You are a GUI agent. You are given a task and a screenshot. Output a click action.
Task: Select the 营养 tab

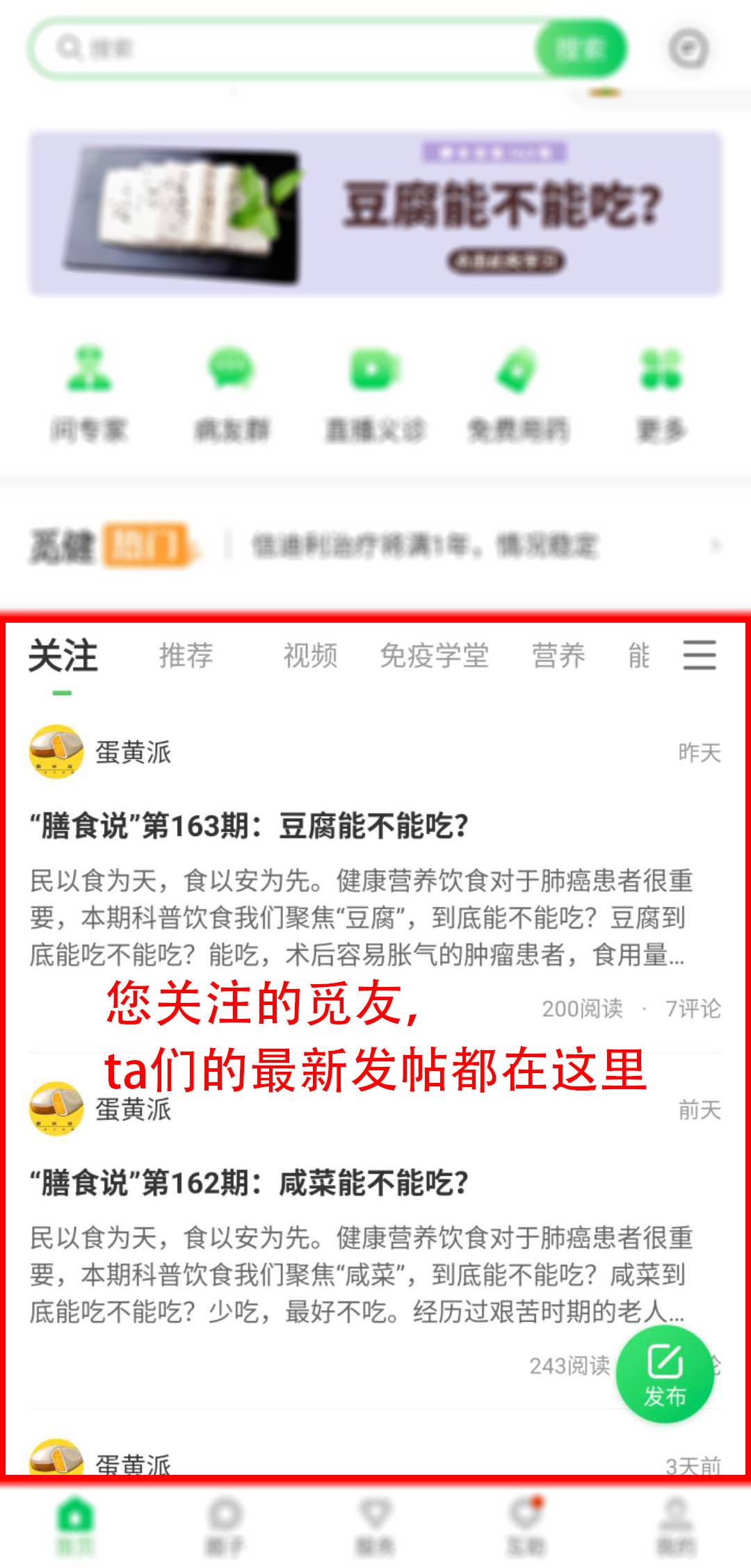pyautogui.click(x=558, y=655)
